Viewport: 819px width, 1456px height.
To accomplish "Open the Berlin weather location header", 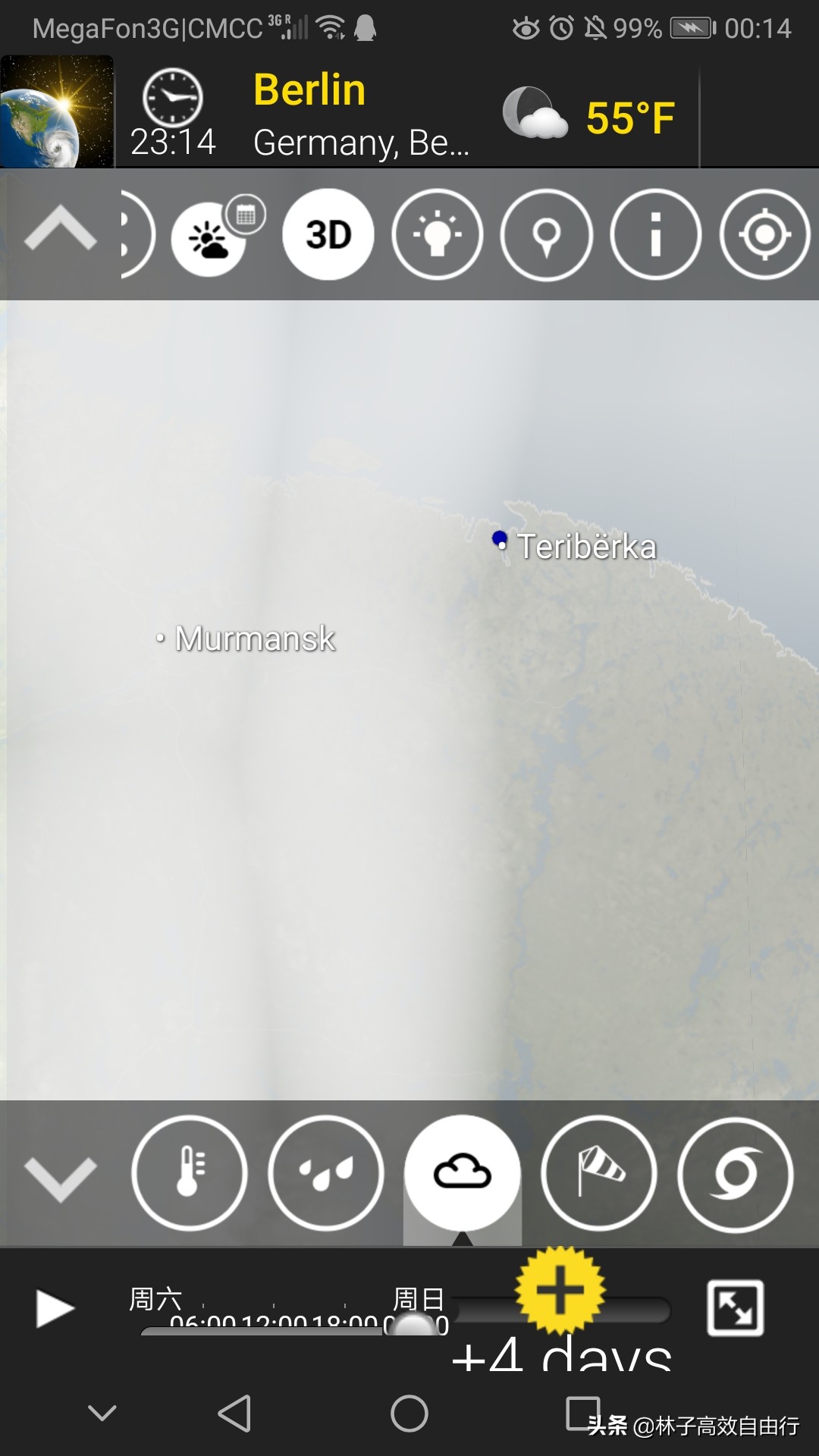I will click(x=361, y=114).
